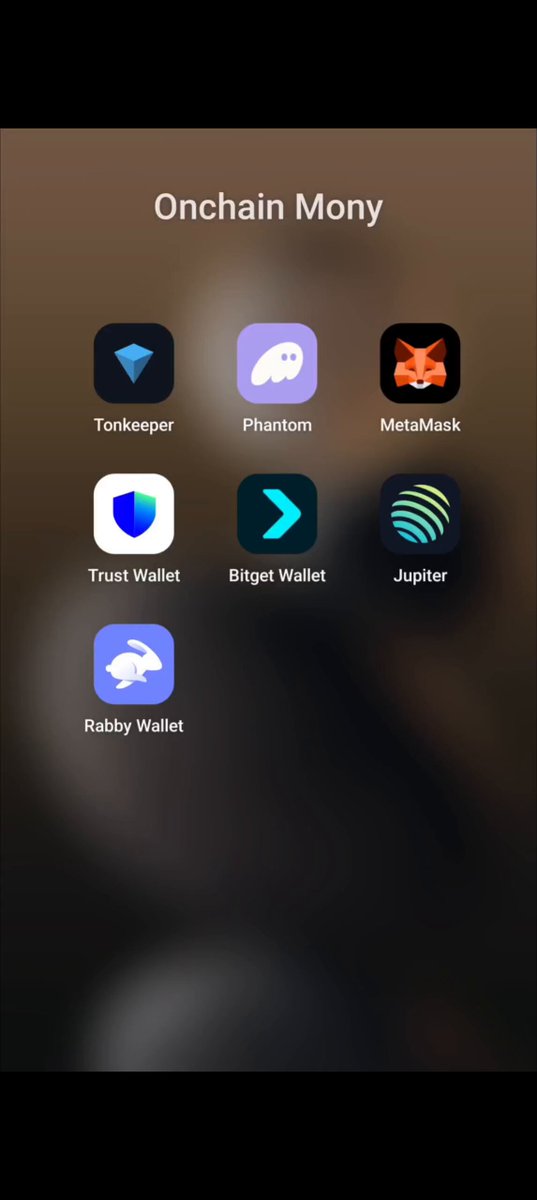
Task: Open MetaMask
Action: (x=420, y=364)
